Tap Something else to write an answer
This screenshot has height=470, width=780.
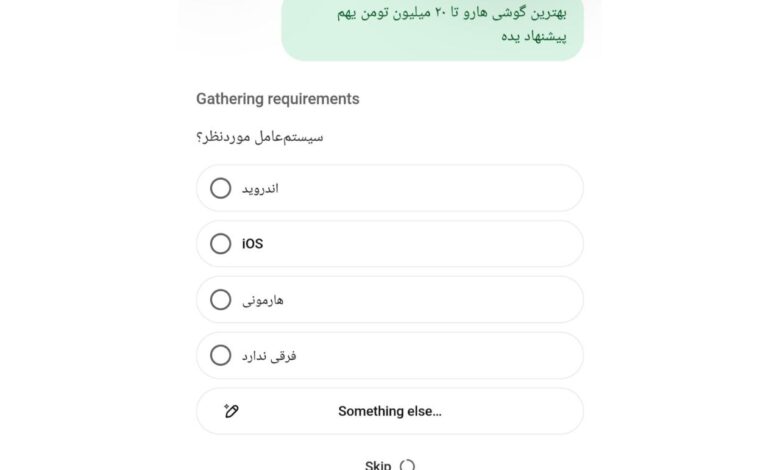point(390,411)
